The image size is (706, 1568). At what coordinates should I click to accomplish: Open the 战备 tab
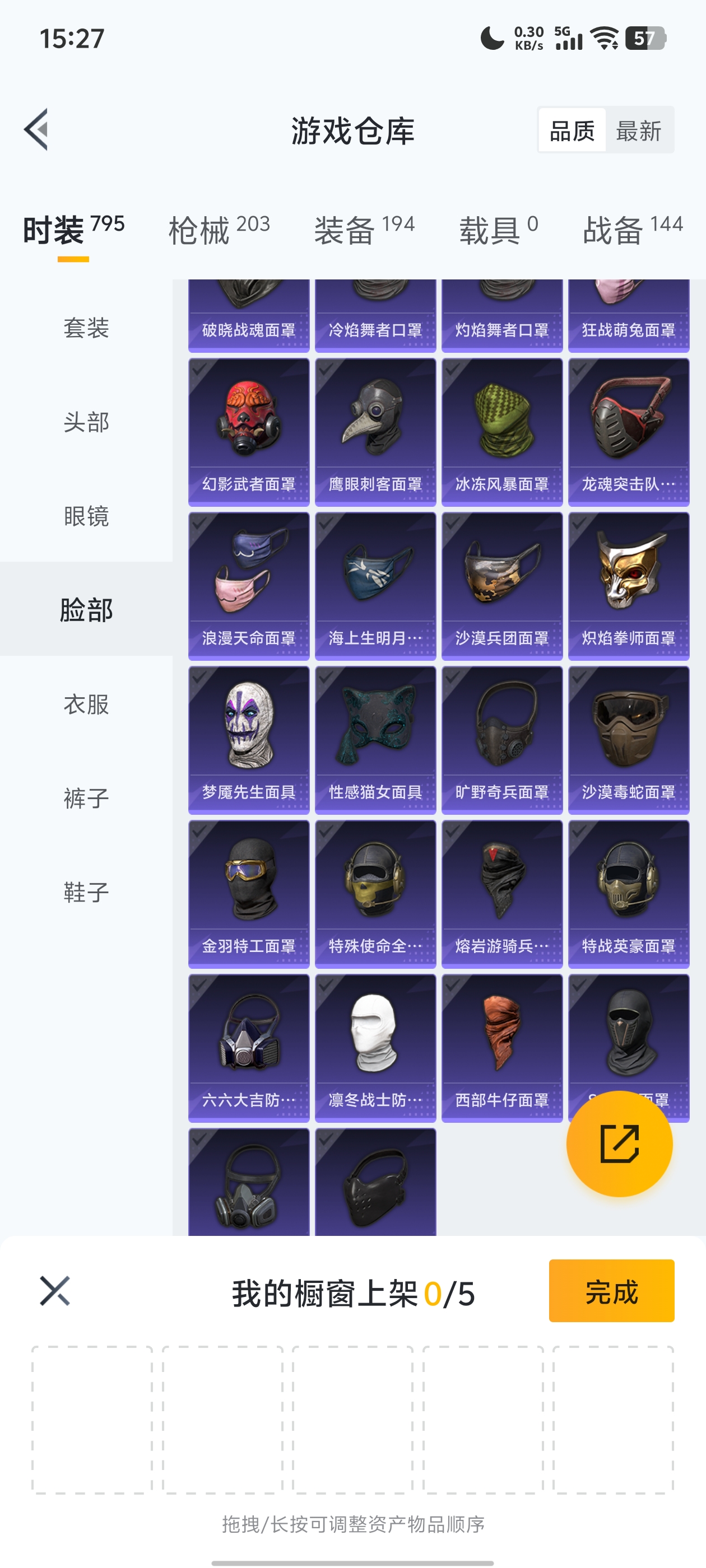coord(632,231)
